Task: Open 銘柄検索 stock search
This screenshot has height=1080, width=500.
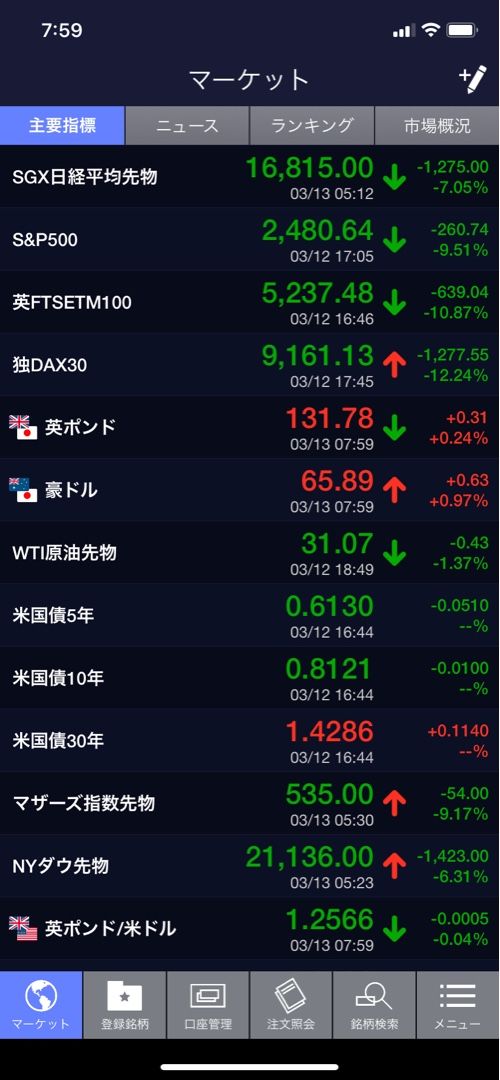Action: (375, 1005)
